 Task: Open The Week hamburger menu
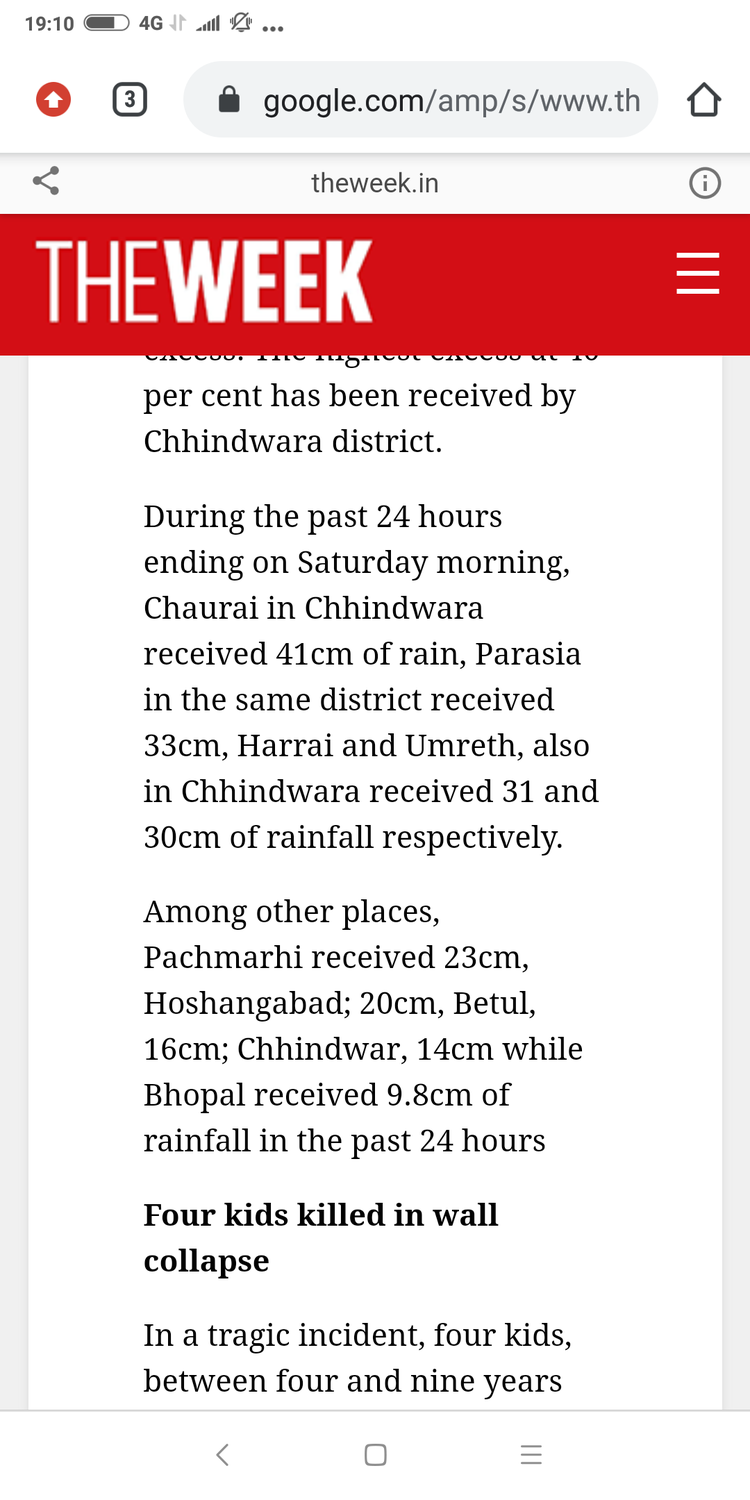[x=697, y=273]
